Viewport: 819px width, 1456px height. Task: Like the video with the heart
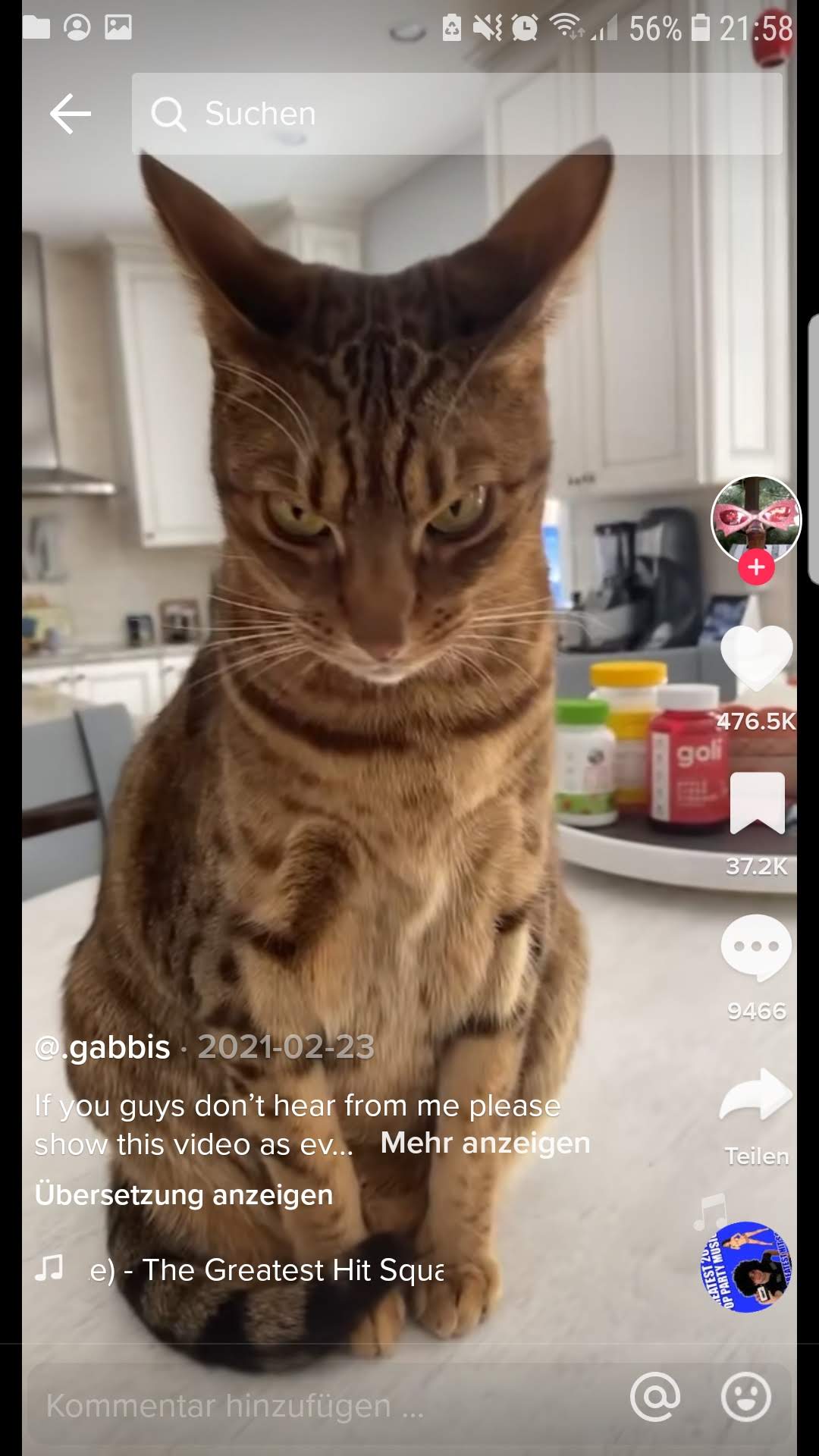point(756,658)
